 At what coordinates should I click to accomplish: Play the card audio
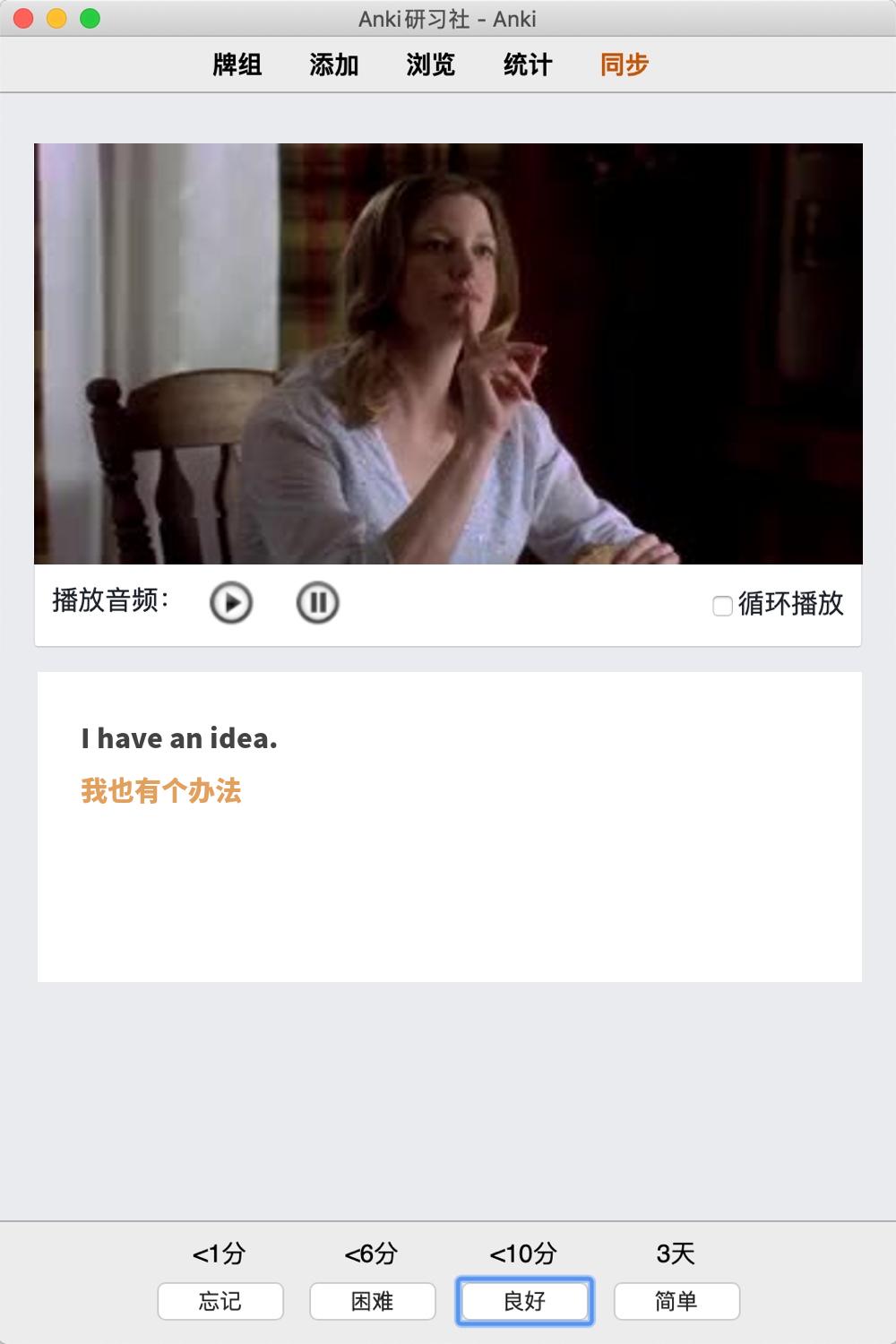(x=231, y=602)
